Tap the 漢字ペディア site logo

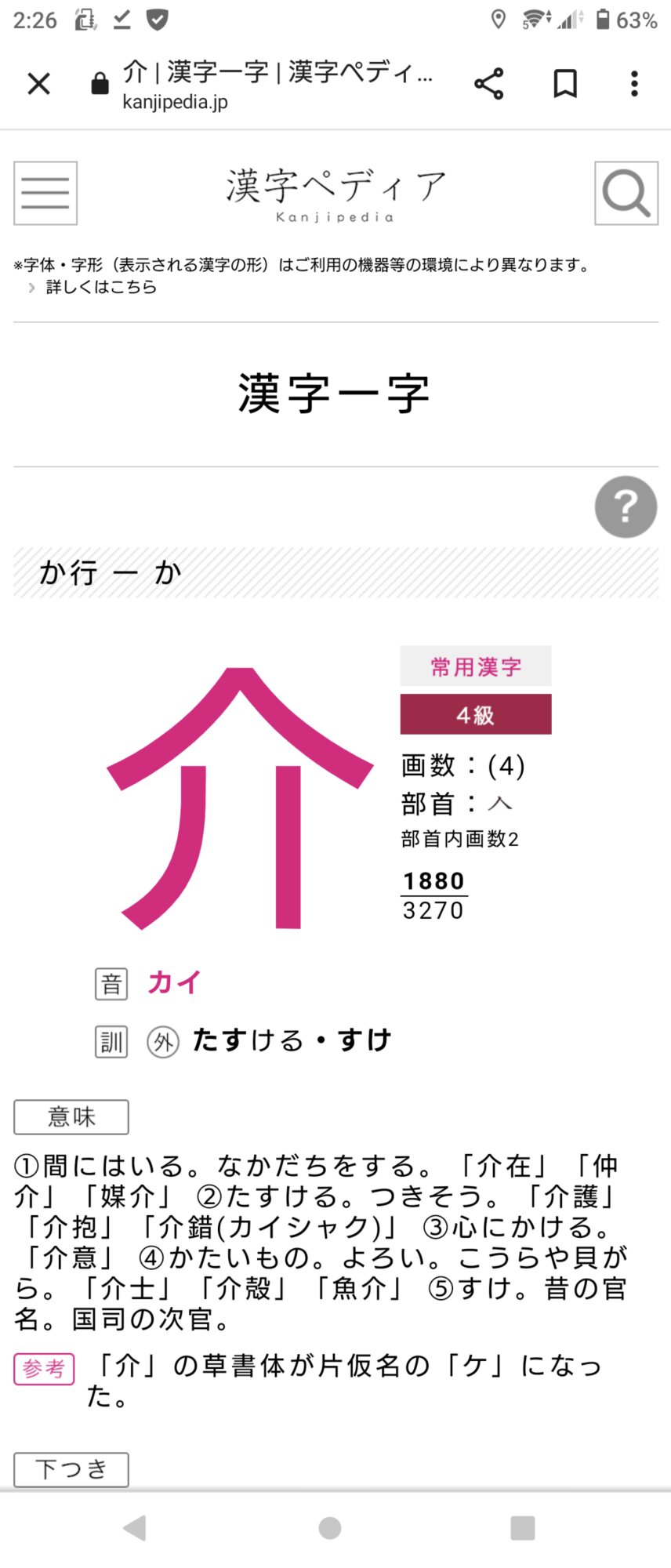[x=335, y=194]
